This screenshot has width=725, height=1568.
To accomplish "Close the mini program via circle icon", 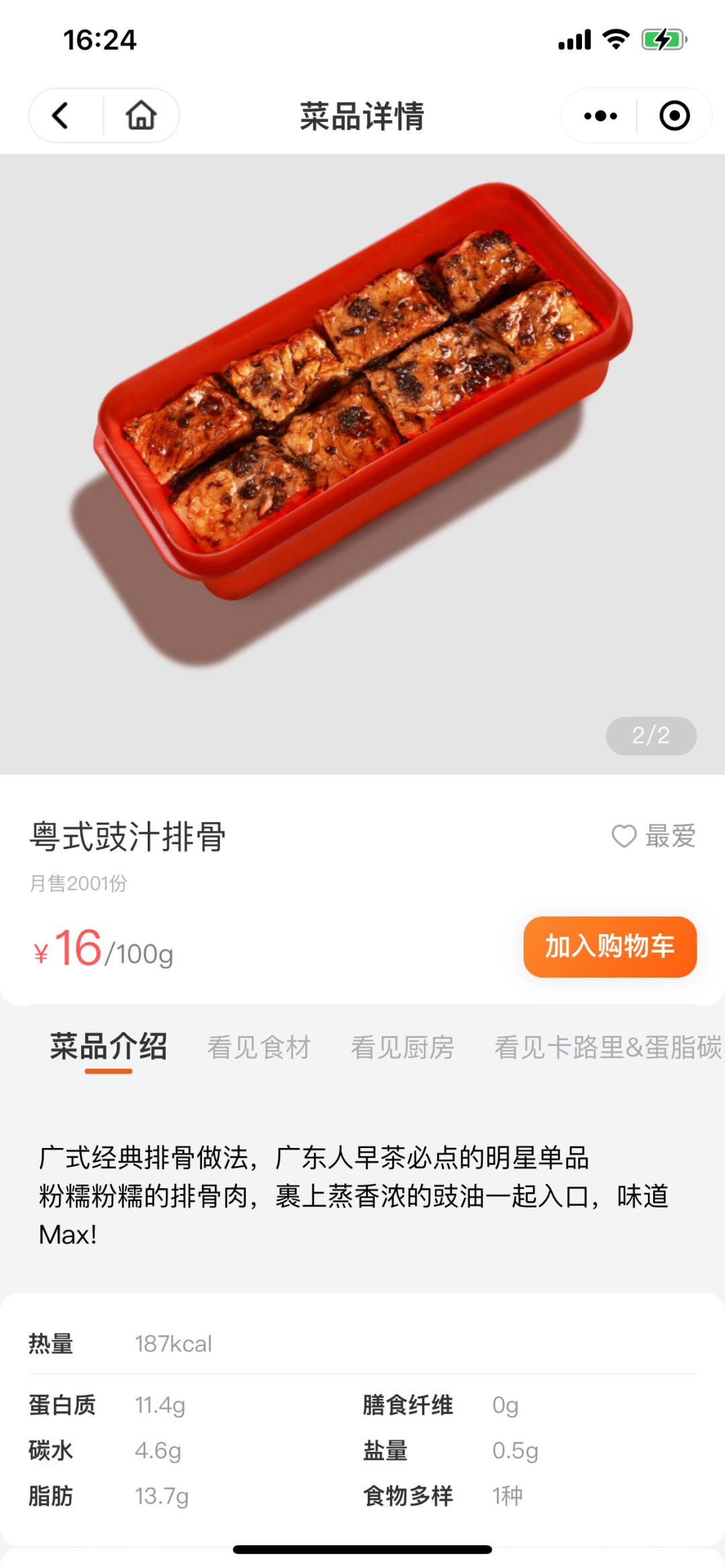I will tap(674, 115).
